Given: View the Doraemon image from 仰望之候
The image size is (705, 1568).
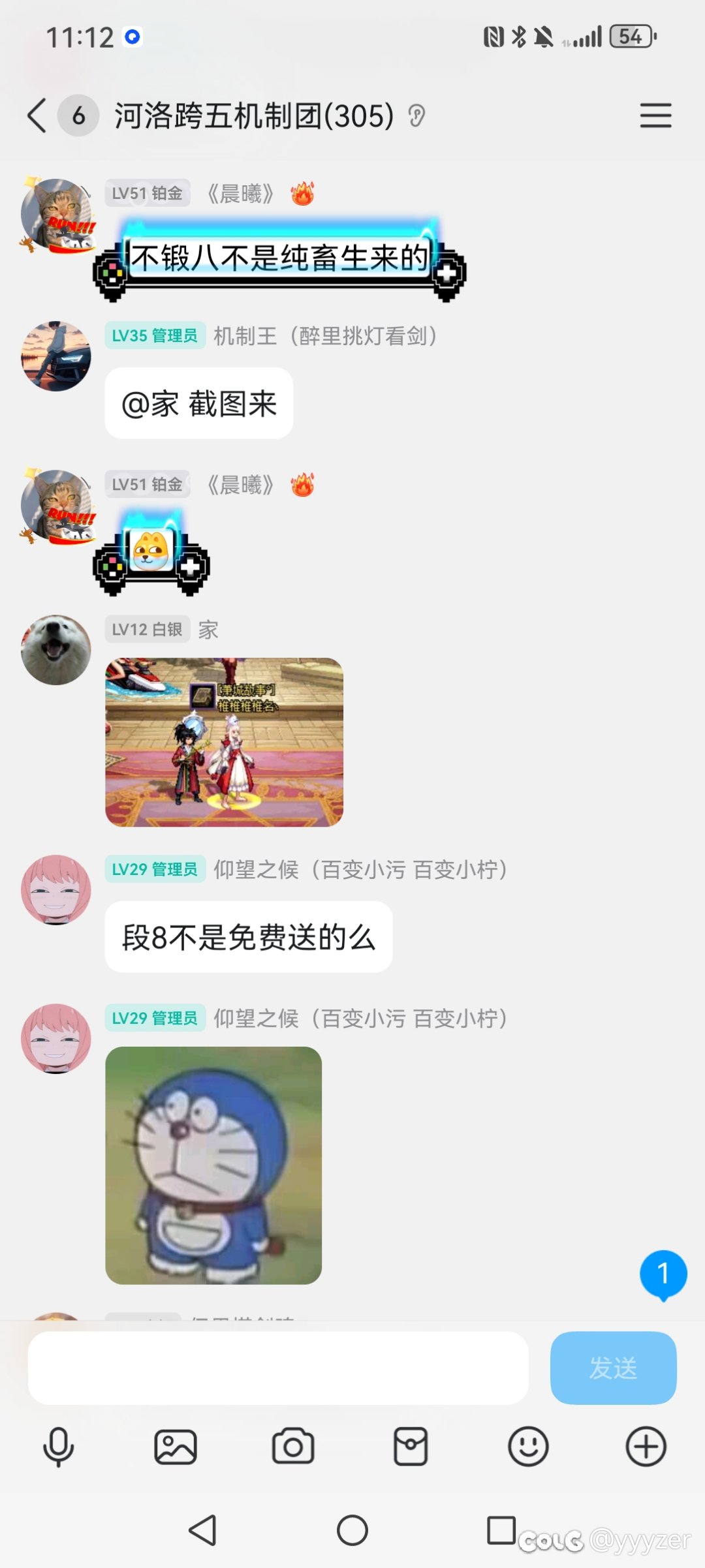Looking at the screenshot, I should tap(213, 1165).
